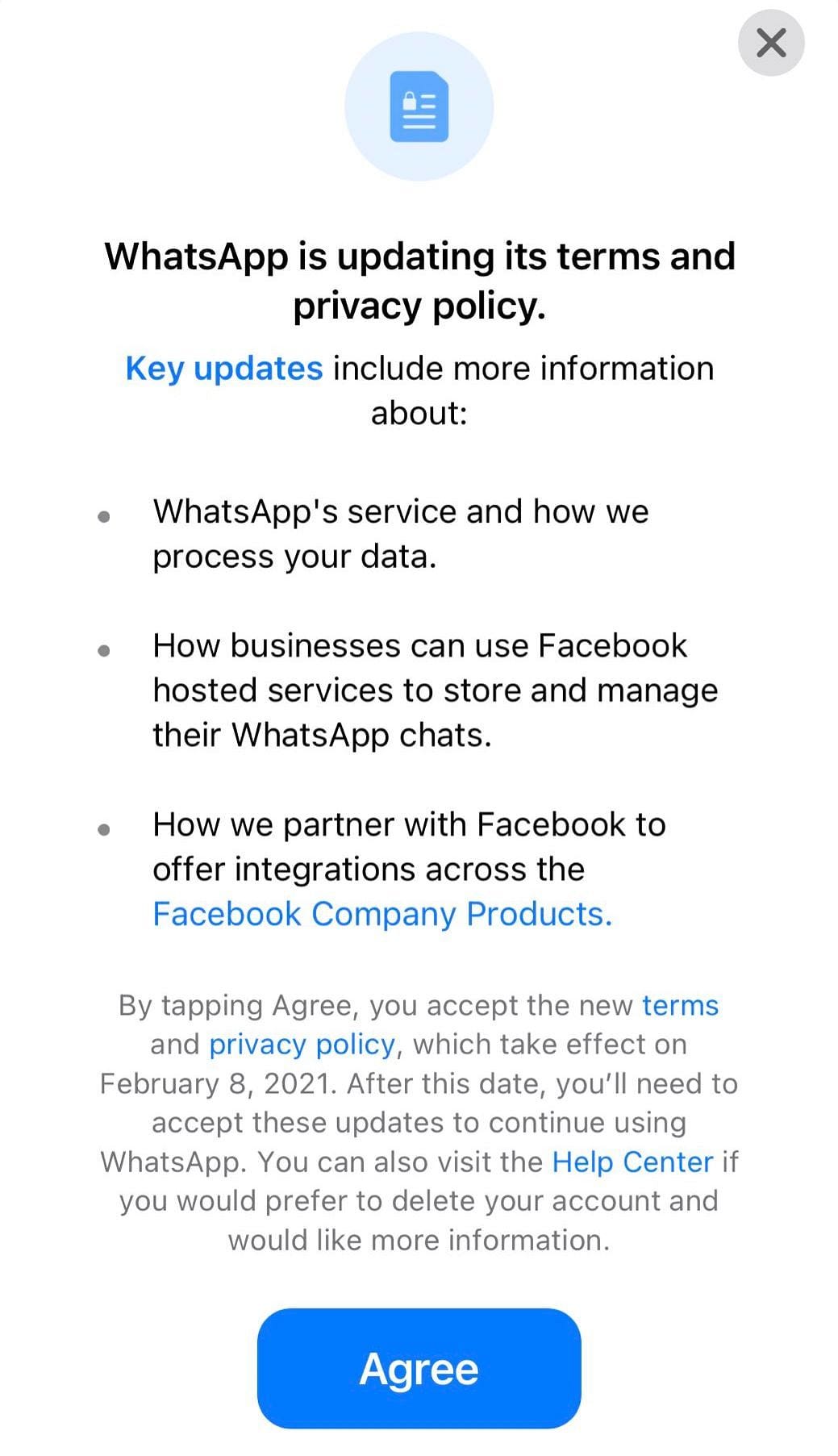Open the privacy policy link
This screenshot has height=1456, width=838.
[x=302, y=1045]
